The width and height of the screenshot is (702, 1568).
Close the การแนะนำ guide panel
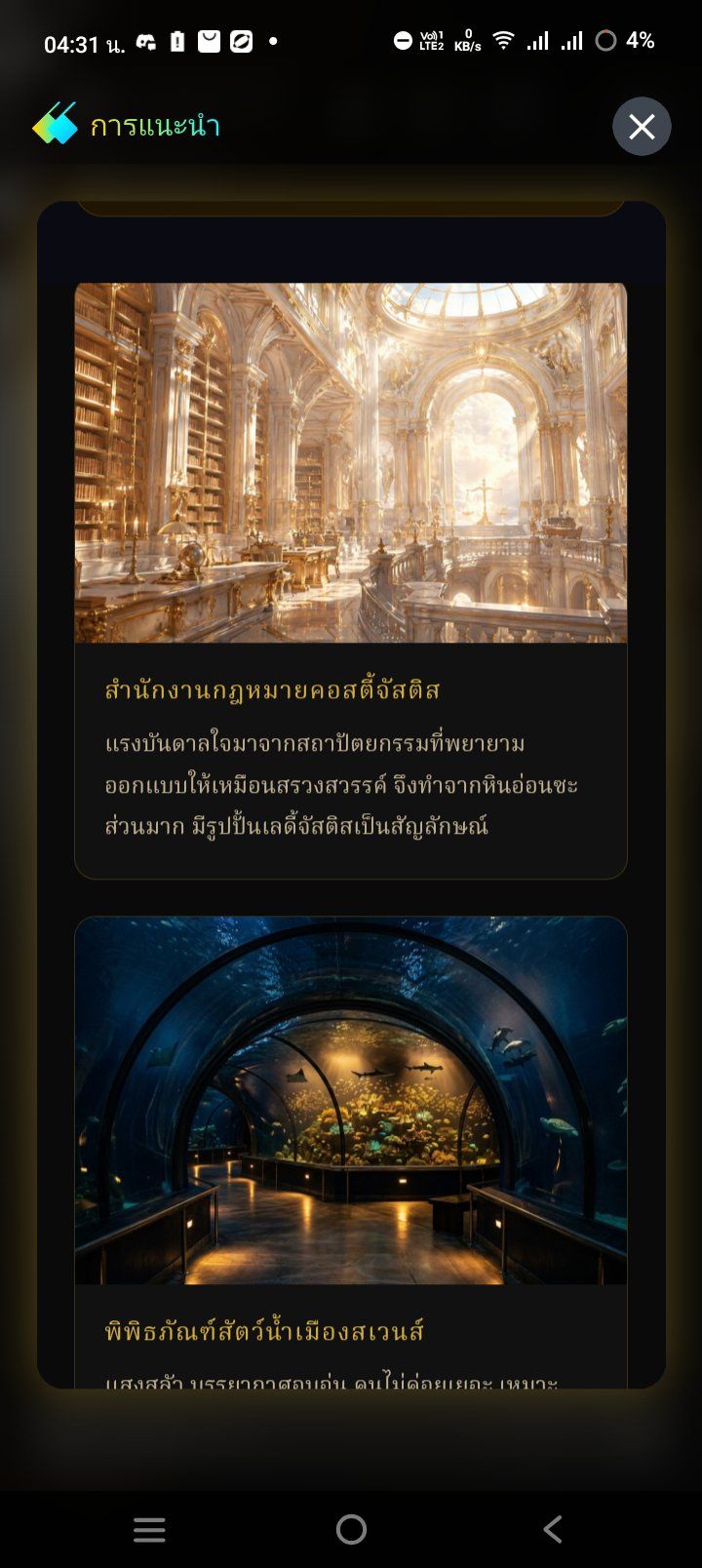tap(642, 127)
